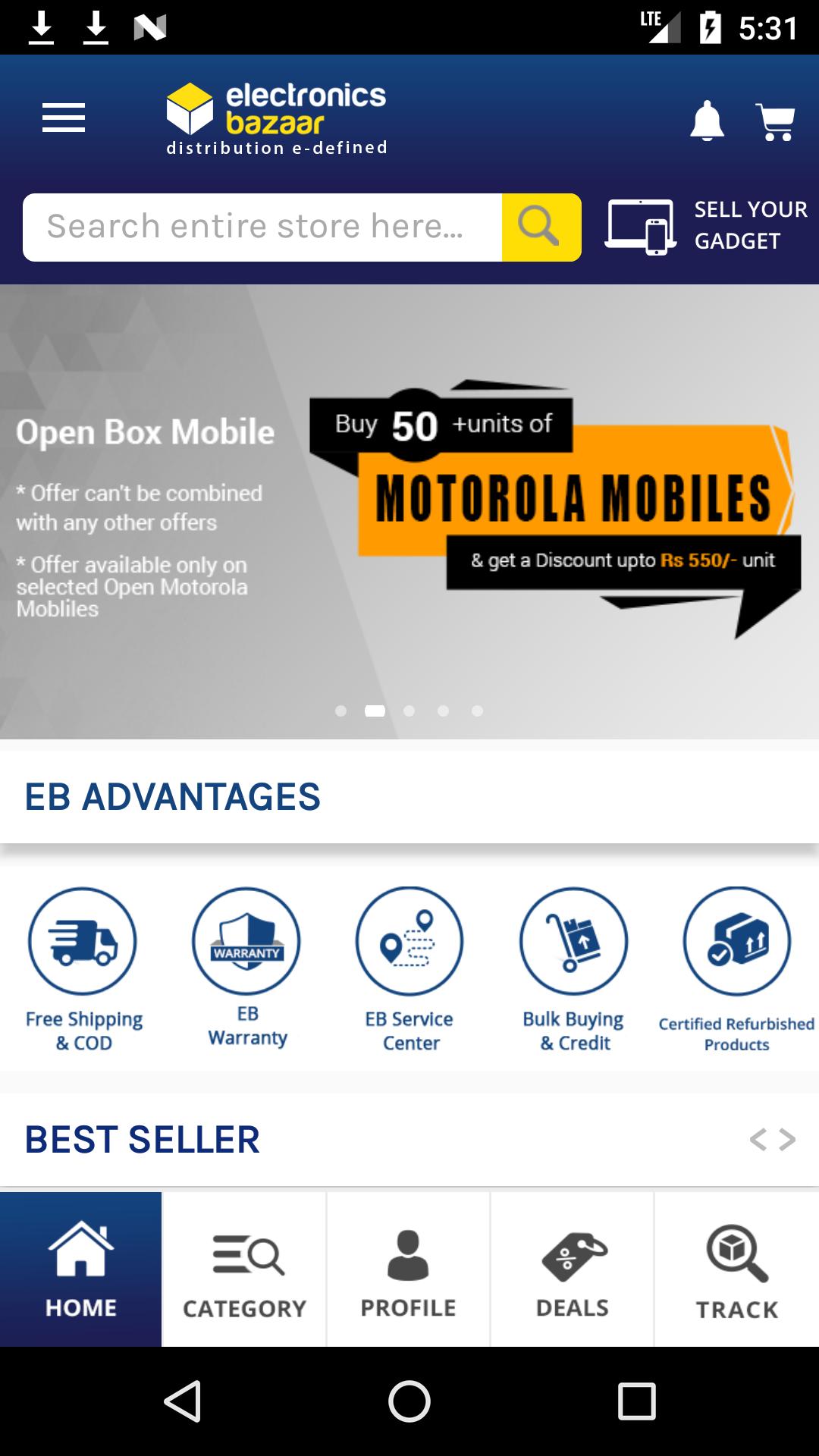Switch to the Profile tab
The width and height of the screenshot is (819, 1456).
(x=408, y=1270)
